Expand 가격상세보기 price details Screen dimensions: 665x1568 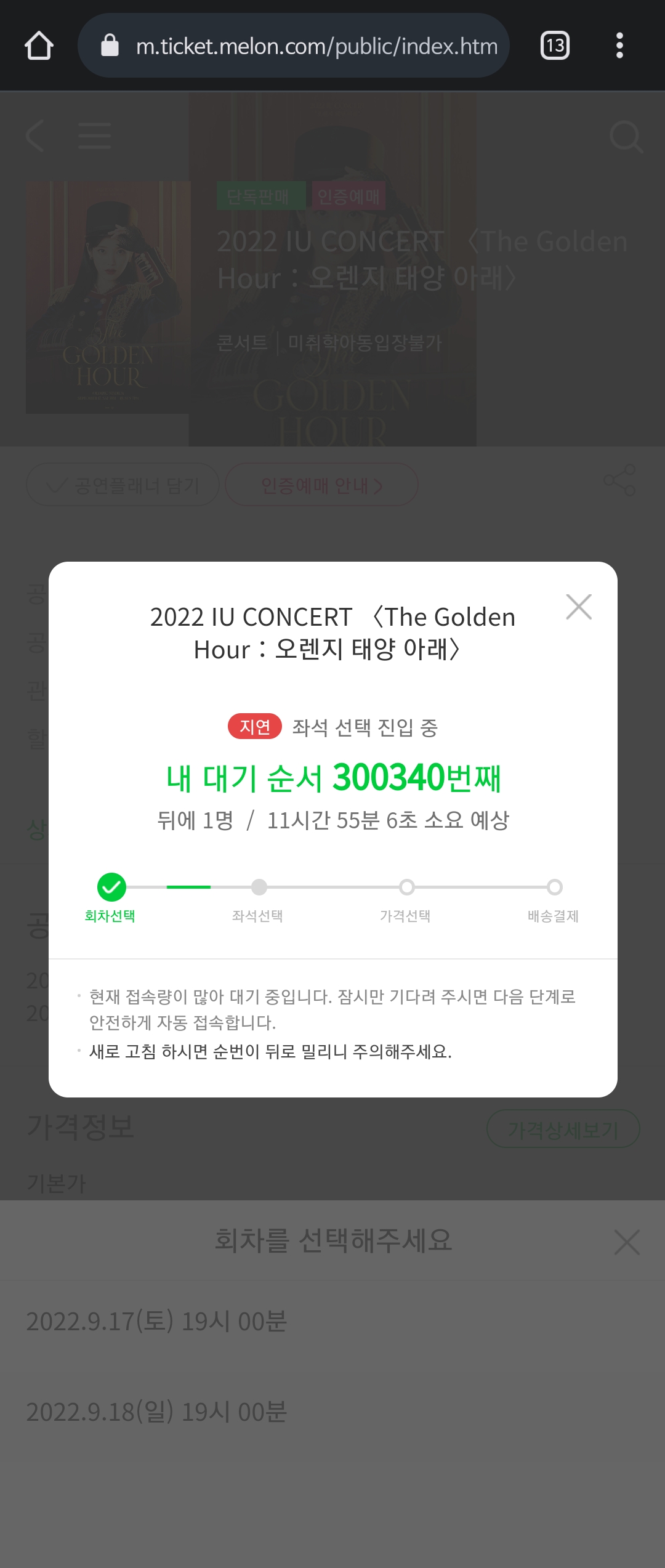[564, 1128]
